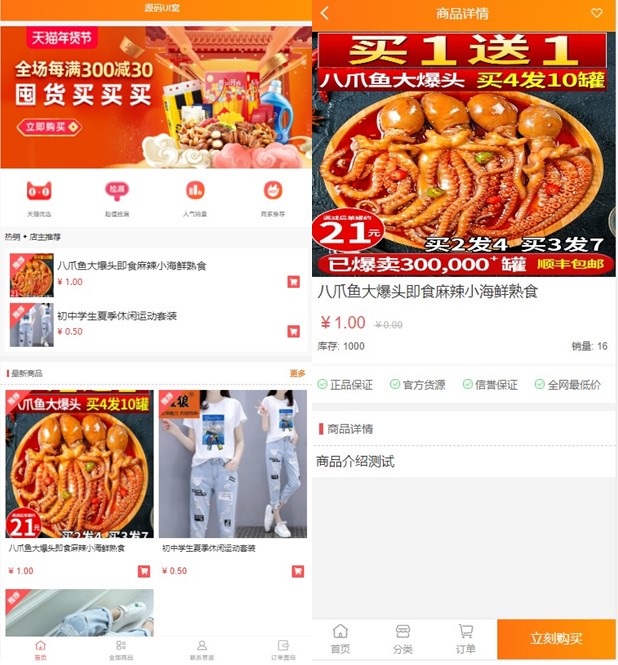
Task: Switch to the 联系客服 tab
Action: point(201,649)
